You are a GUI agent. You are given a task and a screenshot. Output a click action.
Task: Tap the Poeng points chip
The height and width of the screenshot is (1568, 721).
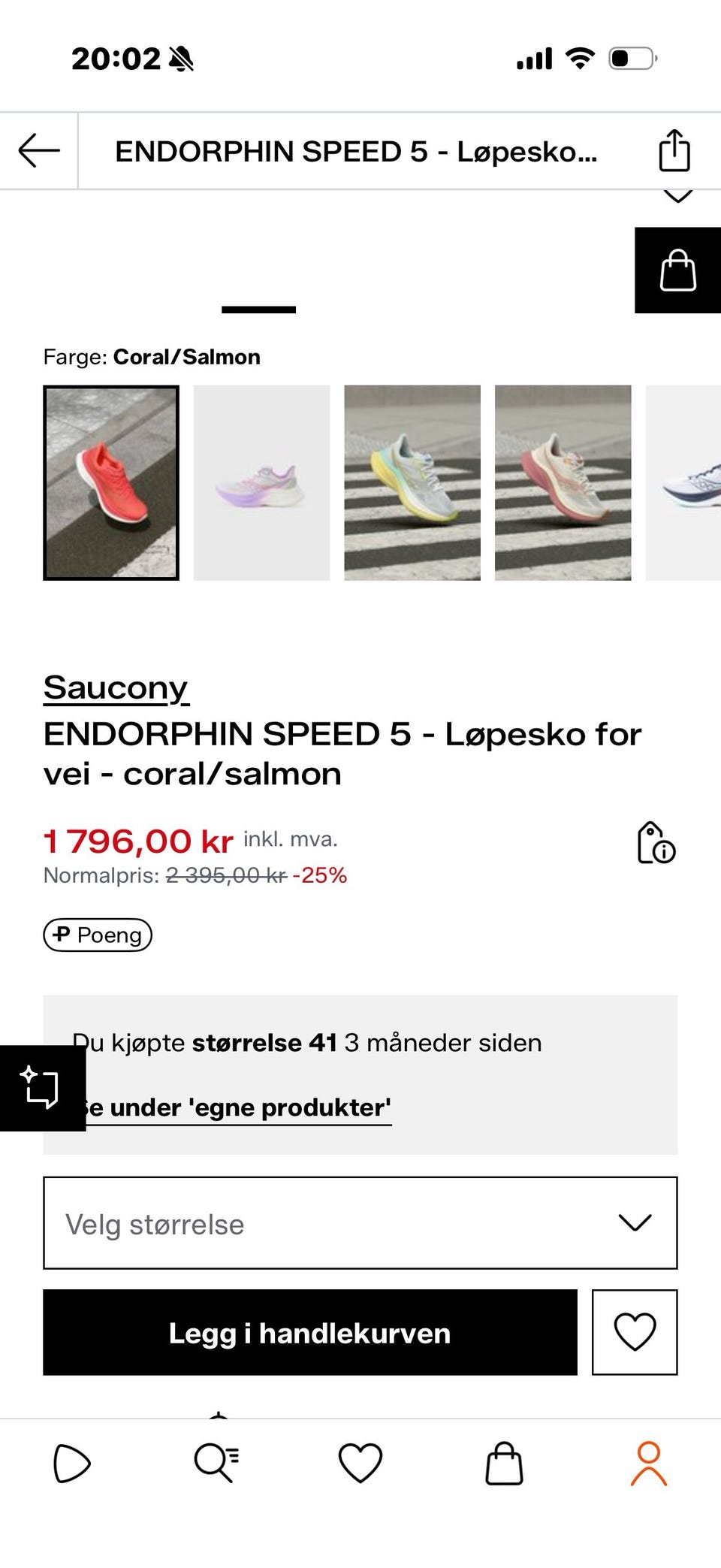[98, 935]
